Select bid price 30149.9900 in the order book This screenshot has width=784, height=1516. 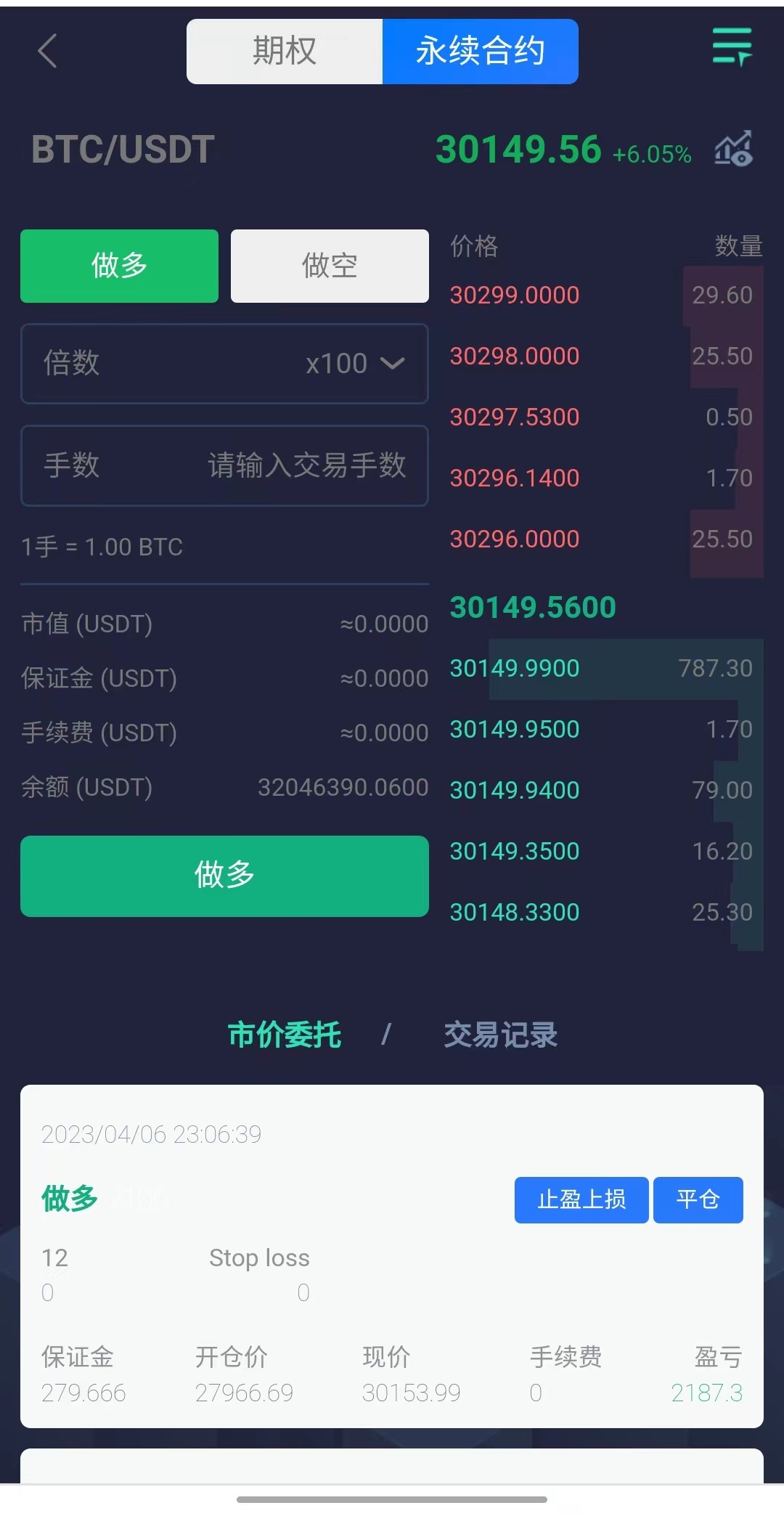[x=515, y=669]
